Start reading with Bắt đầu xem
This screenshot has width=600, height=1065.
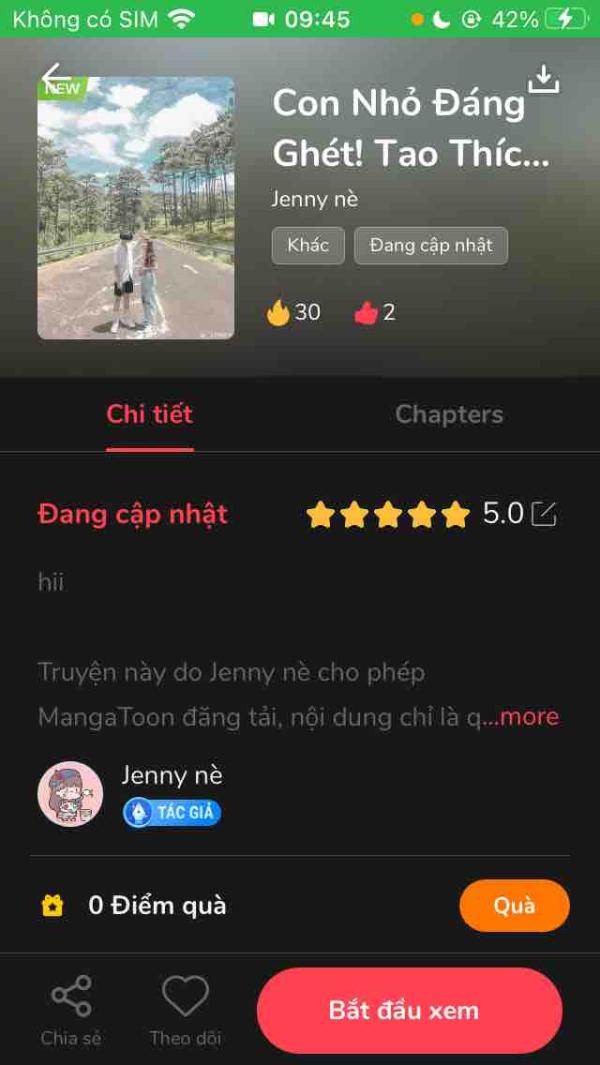410,1011
